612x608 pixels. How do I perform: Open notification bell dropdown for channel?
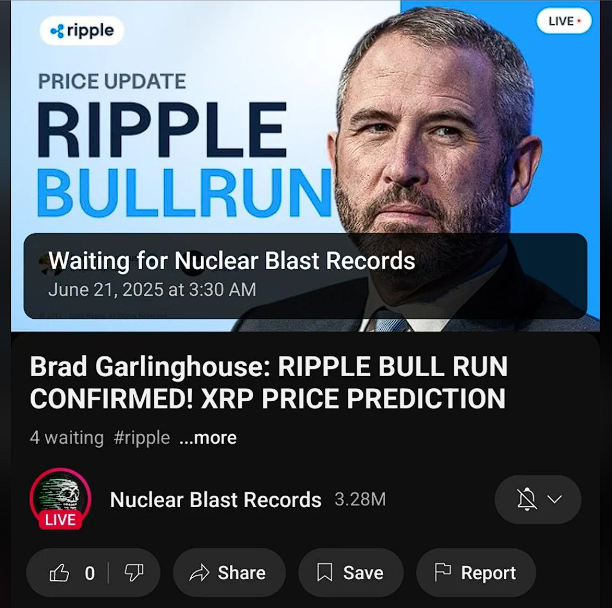(x=538, y=499)
